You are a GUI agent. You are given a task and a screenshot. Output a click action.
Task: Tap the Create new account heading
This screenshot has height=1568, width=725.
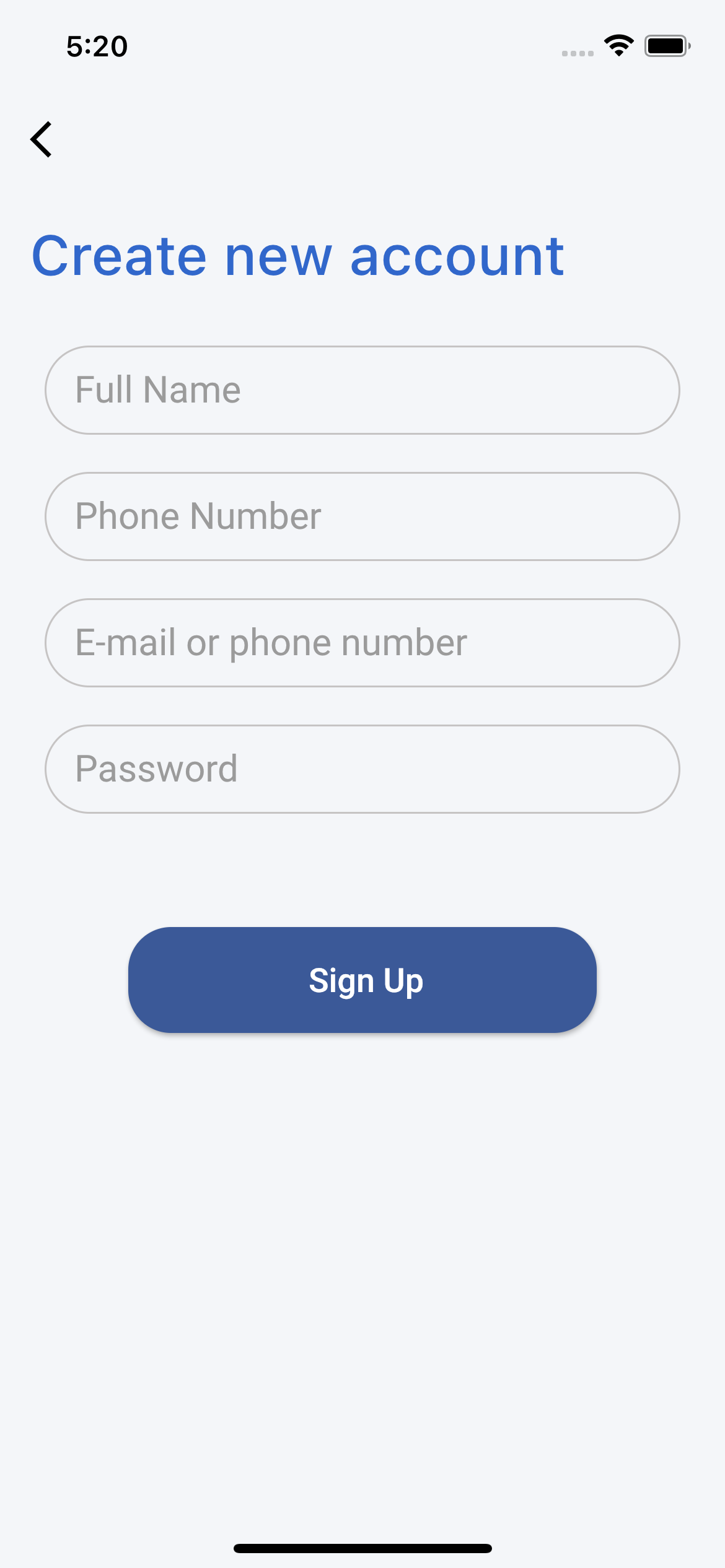tap(299, 256)
